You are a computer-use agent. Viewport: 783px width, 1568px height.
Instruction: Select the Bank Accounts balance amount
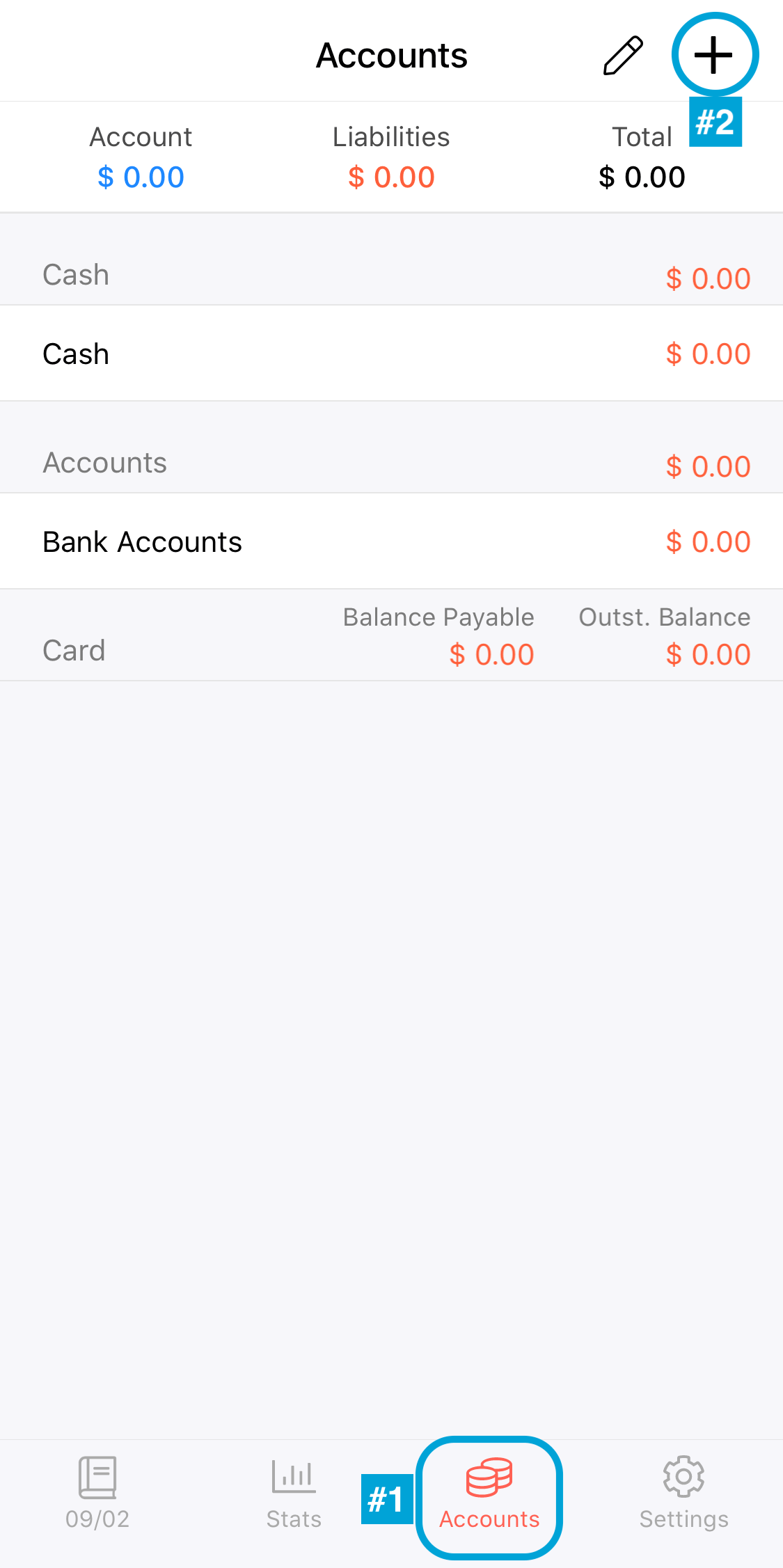coord(708,541)
